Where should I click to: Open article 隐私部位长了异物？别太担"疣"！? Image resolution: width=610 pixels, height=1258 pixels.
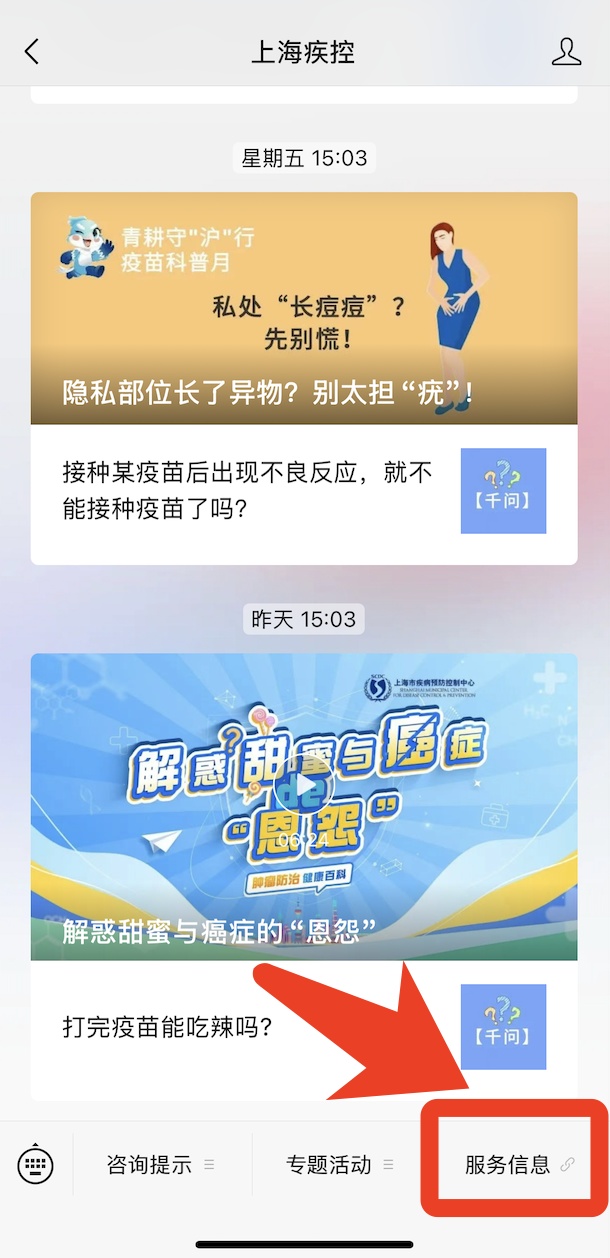[x=304, y=308]
